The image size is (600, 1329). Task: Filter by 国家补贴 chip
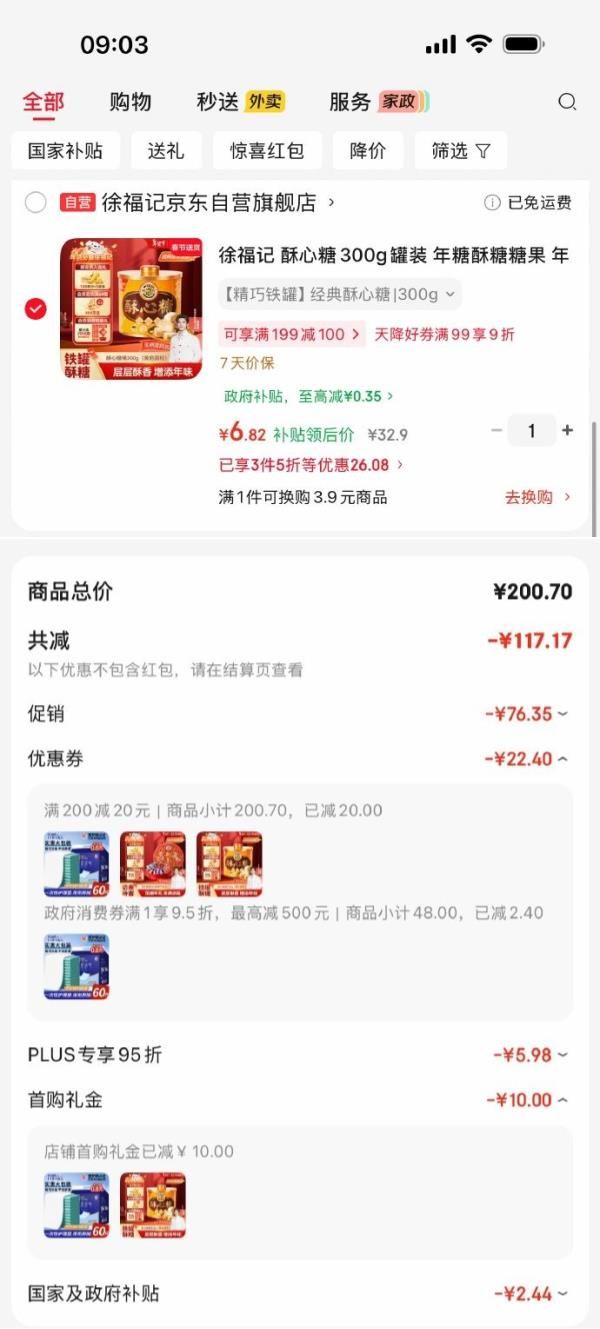tap(65, 151)
